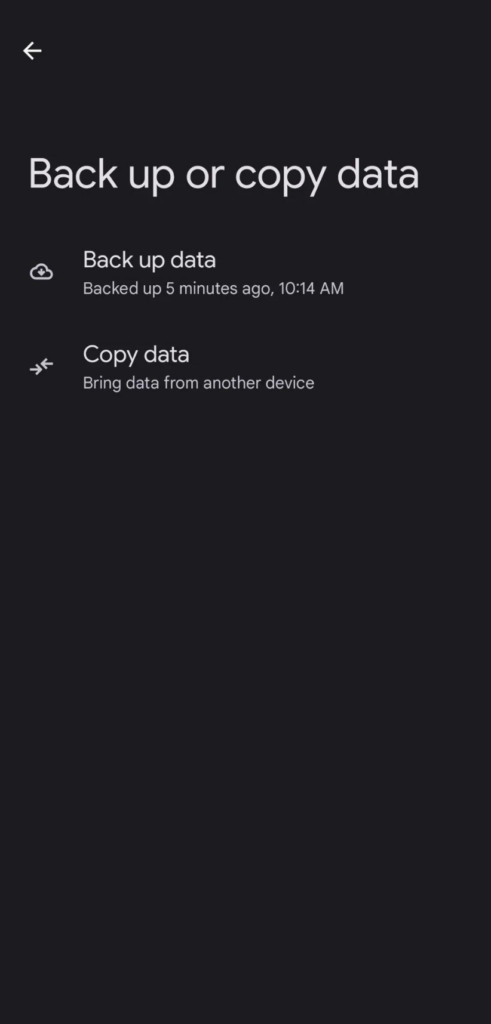Open Copy data from another device
The width and height of the screenshot is (491, 1024).
[246, 367]
